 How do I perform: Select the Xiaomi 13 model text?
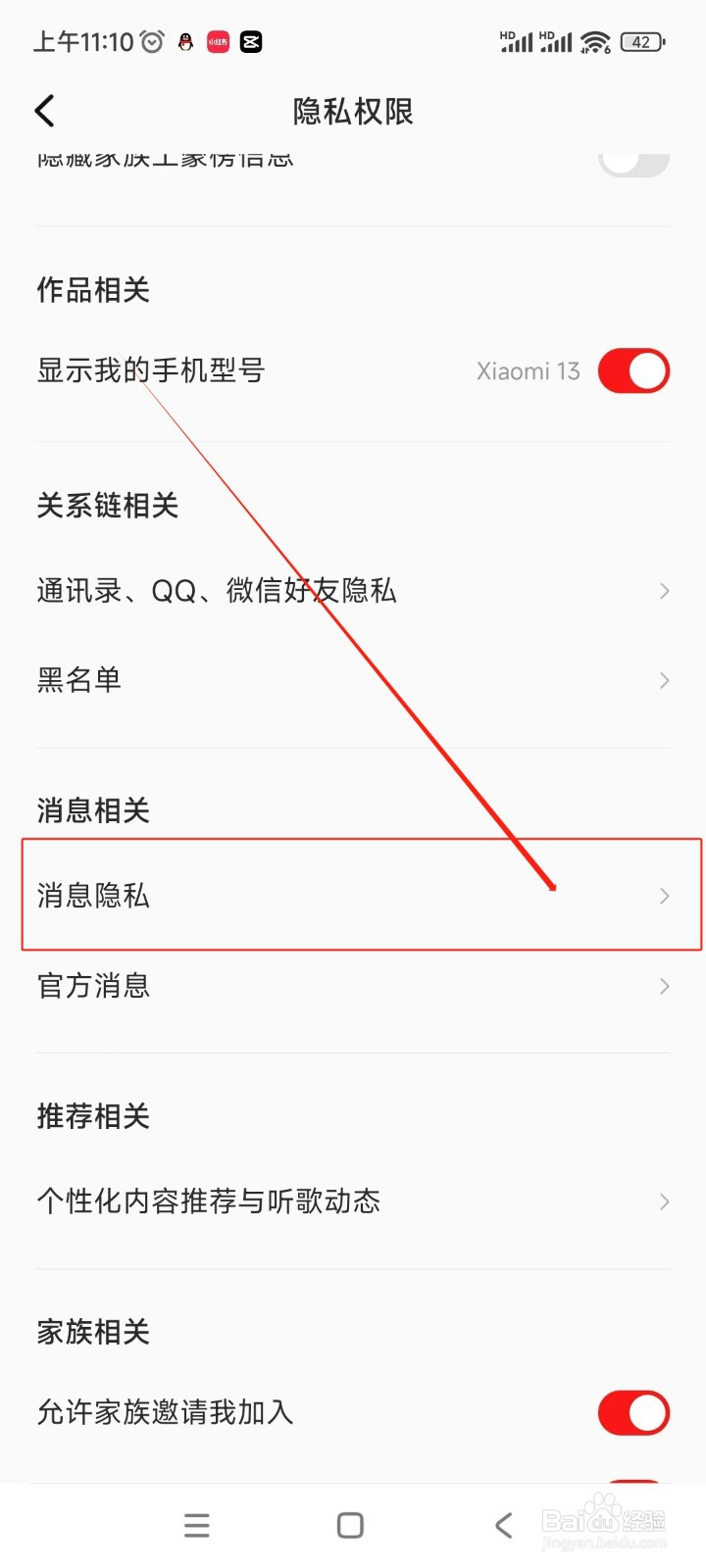click(x=528, y=370)
